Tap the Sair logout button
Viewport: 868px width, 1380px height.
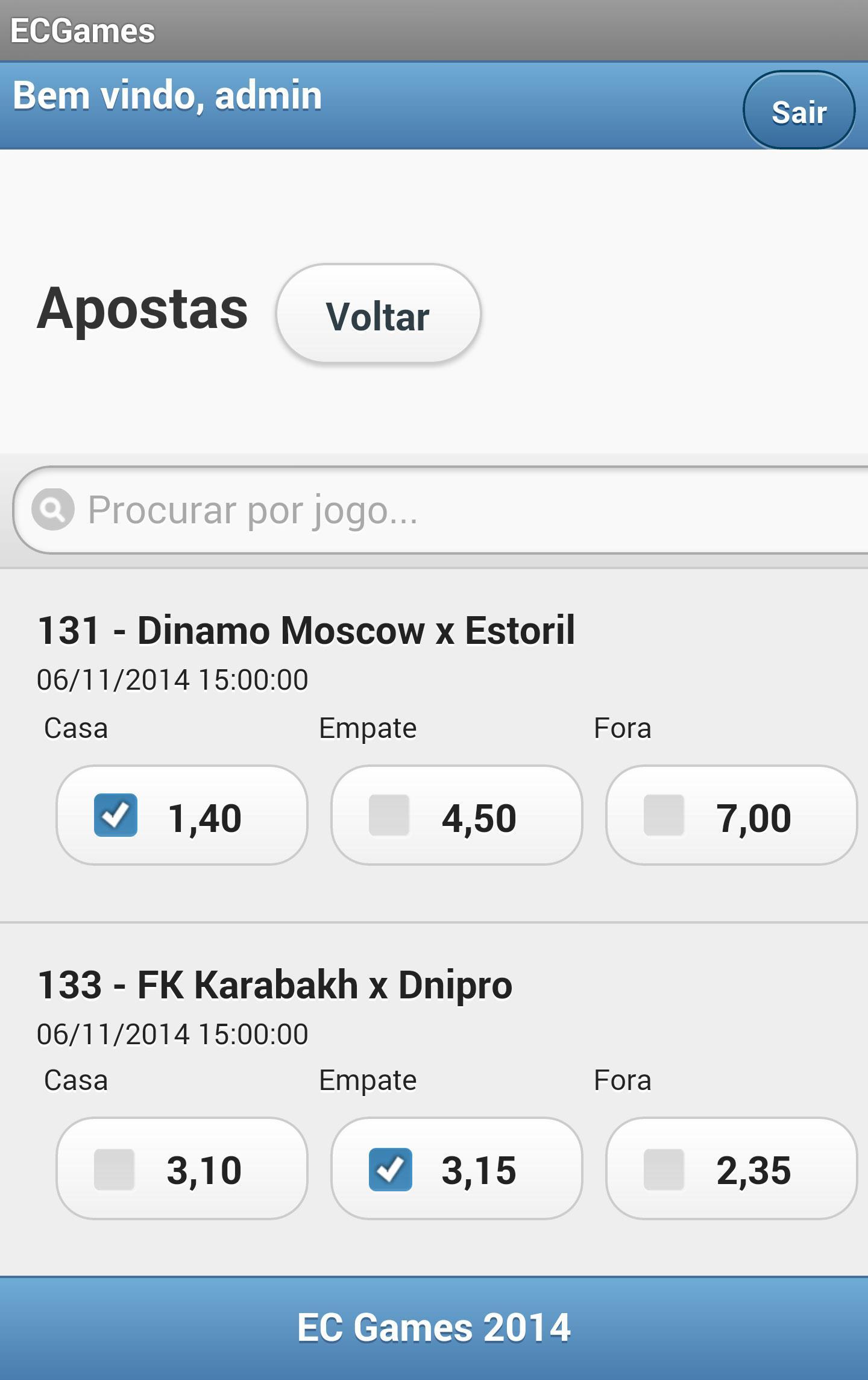tap(799, 111)
